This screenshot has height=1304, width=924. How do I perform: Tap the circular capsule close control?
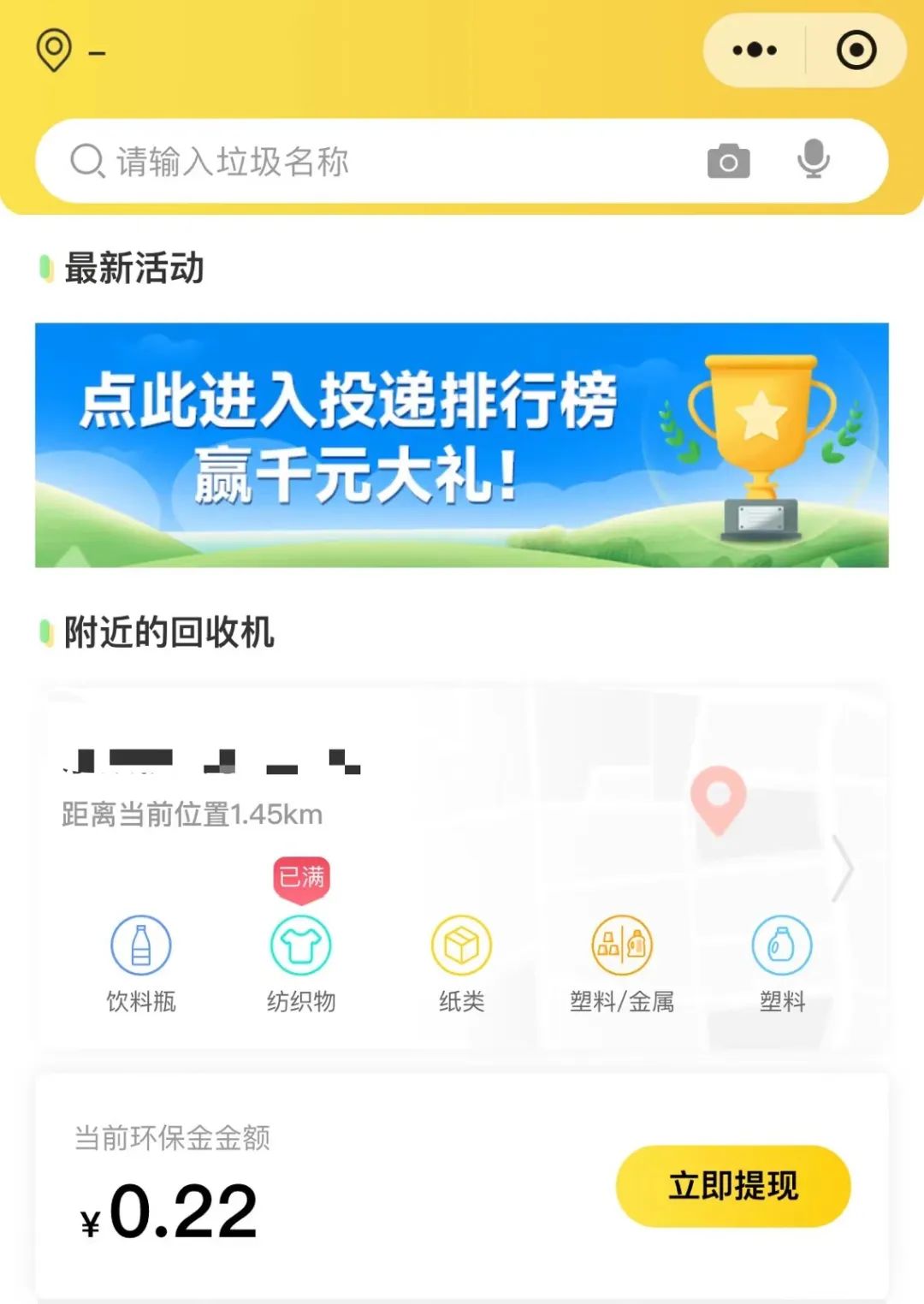tap(856, 50)
